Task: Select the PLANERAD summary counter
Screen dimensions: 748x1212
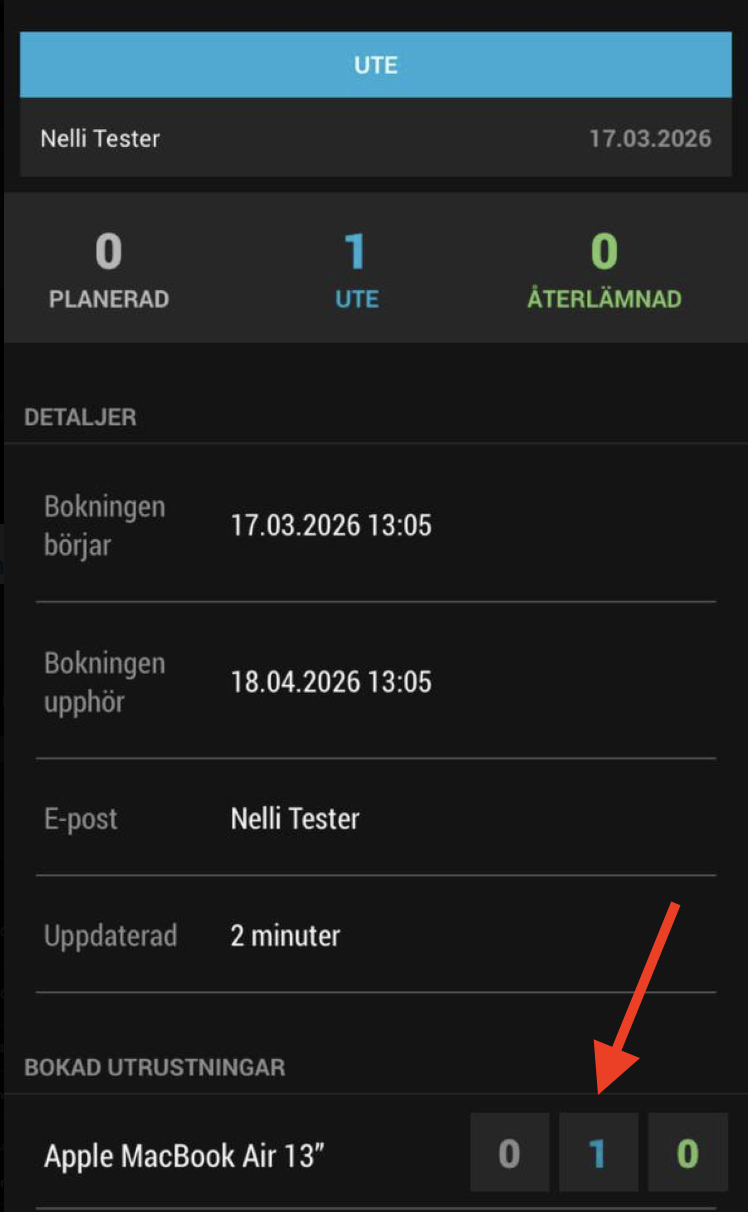Action: (109, 269)
